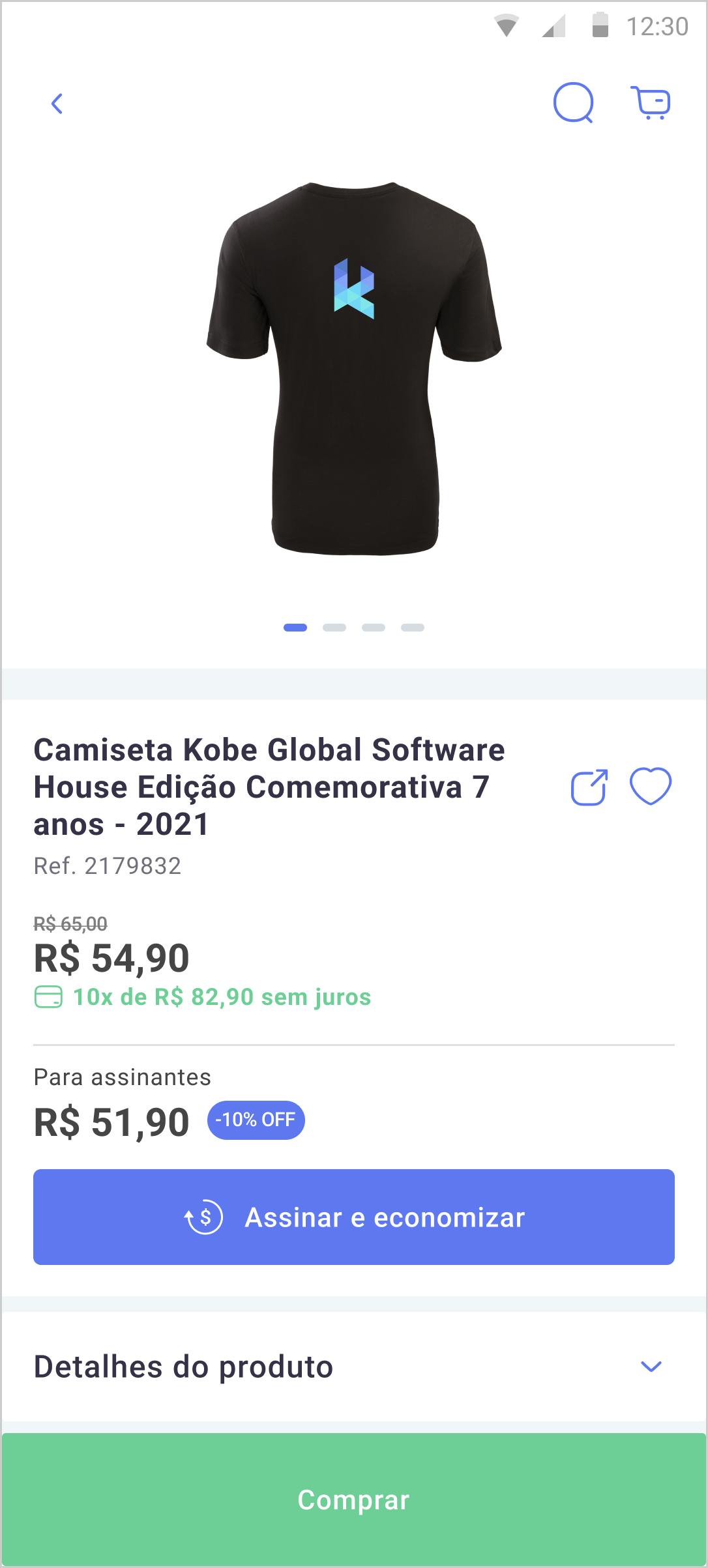Go back using the back arrow
Image resolution: width=708 pixels, height=1568 pixels.
pos(57,102)
